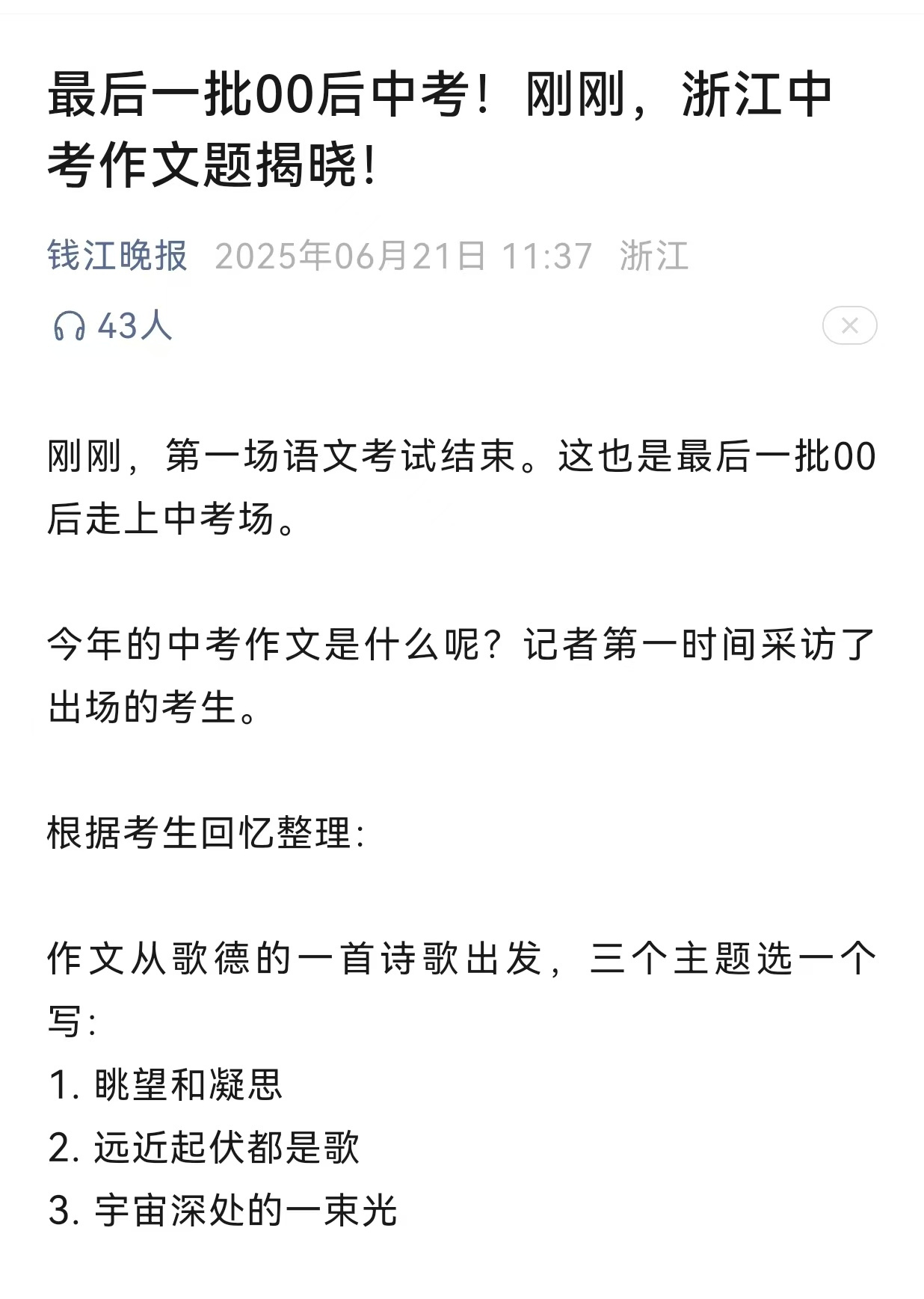Dismiss the audio bar with the X
Screen dimensions: 924x1299
point(849,325)
